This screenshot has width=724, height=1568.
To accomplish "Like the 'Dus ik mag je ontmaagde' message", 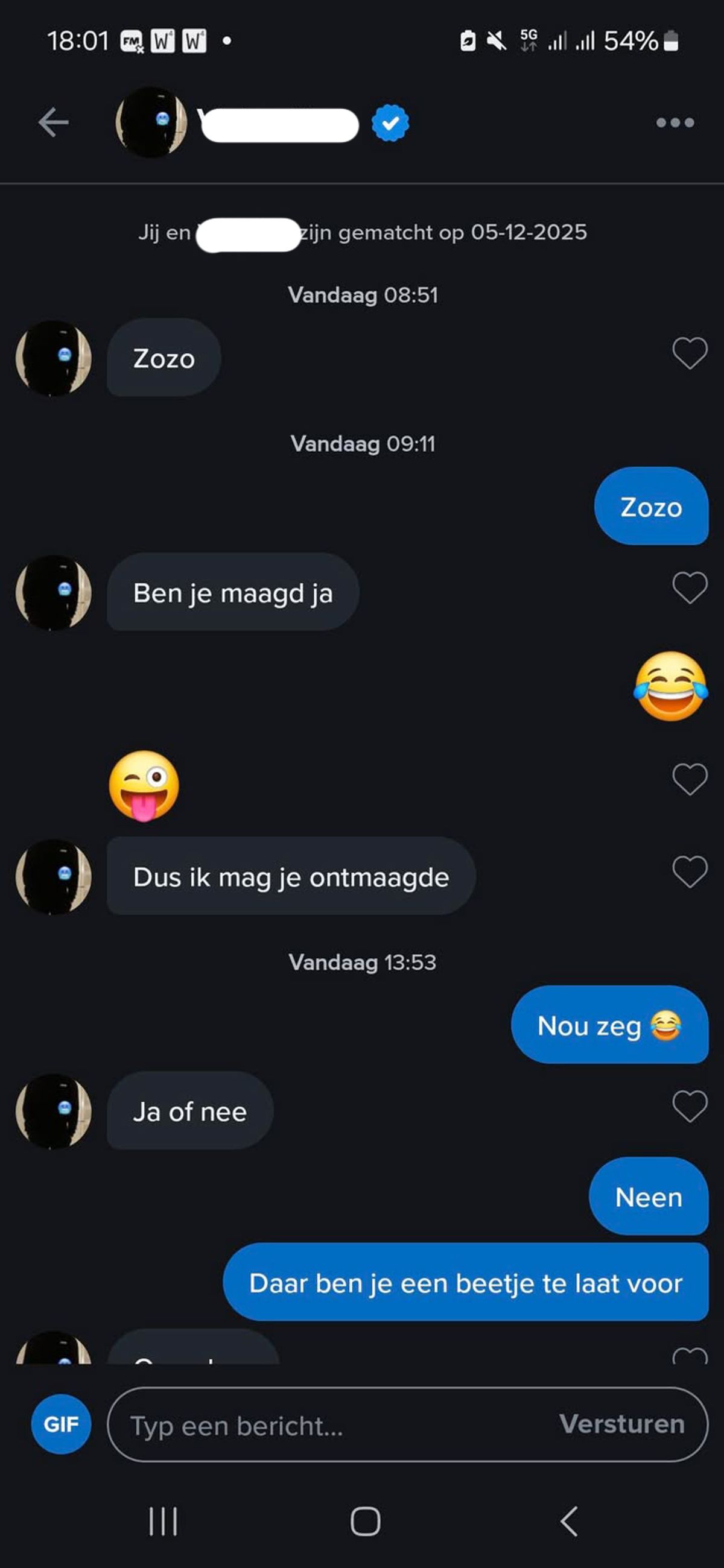I will (x=689, y=871).
